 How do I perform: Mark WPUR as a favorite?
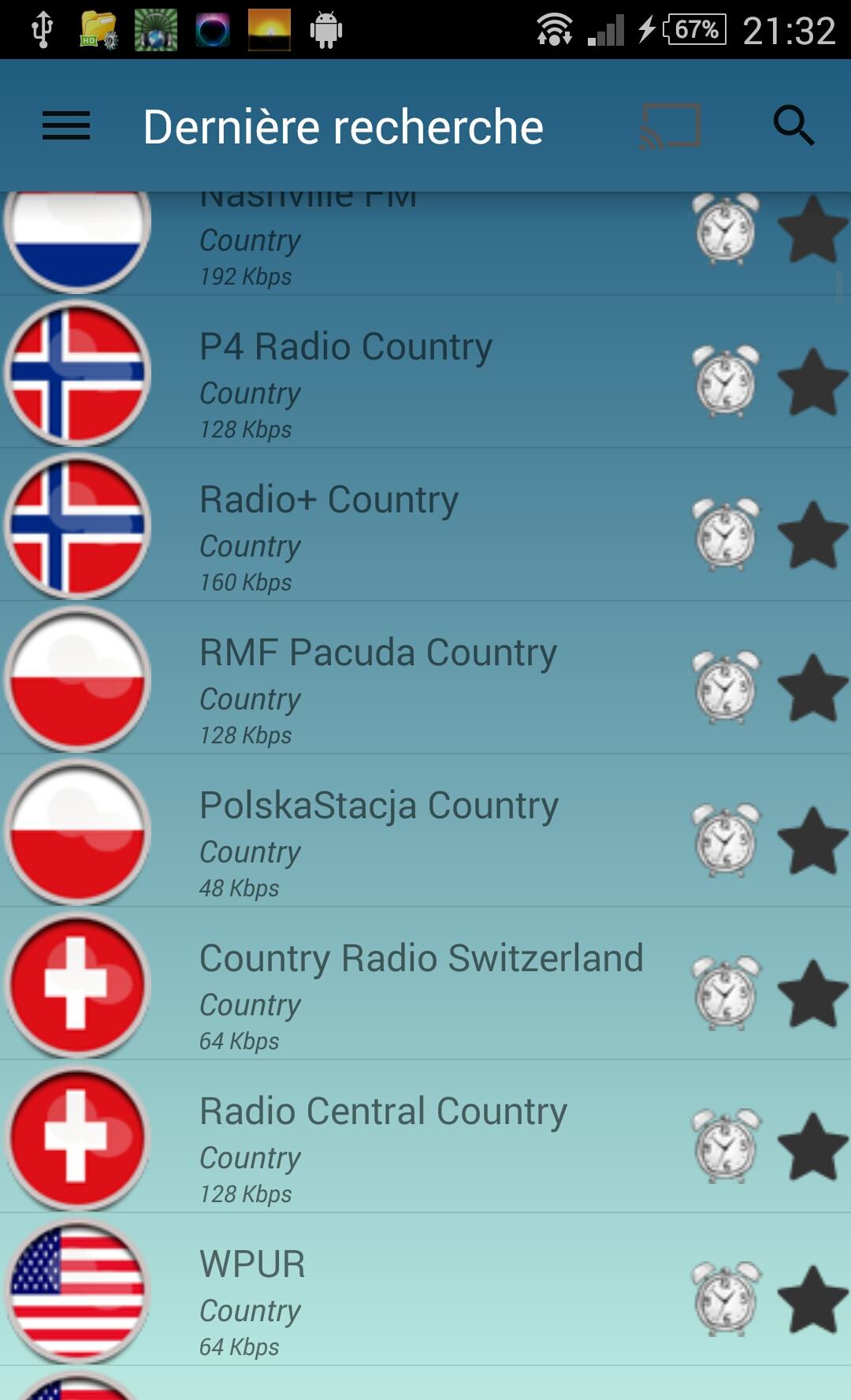812,1299
